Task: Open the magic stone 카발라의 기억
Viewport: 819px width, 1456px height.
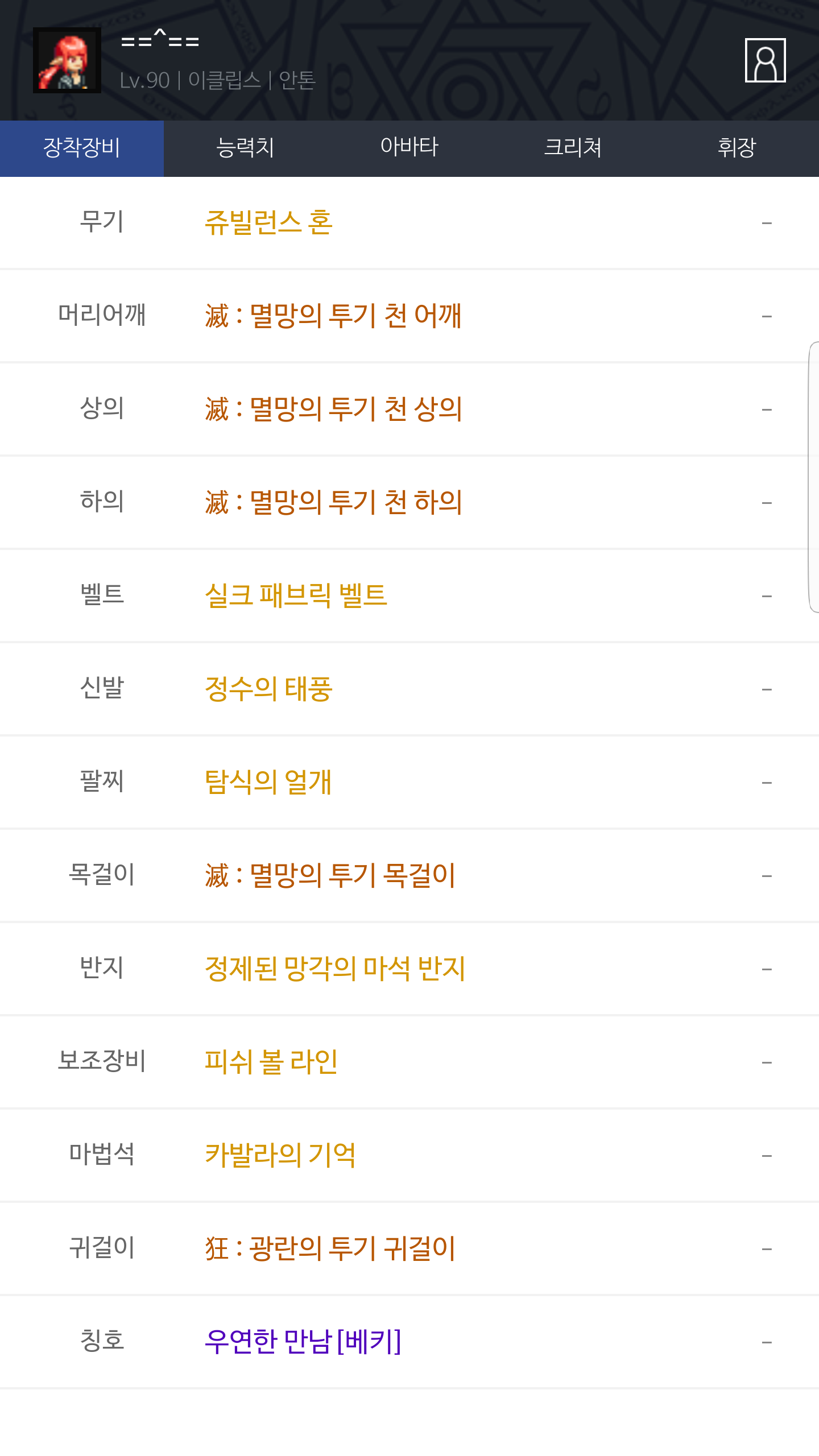Action: tap(280, 1155)
